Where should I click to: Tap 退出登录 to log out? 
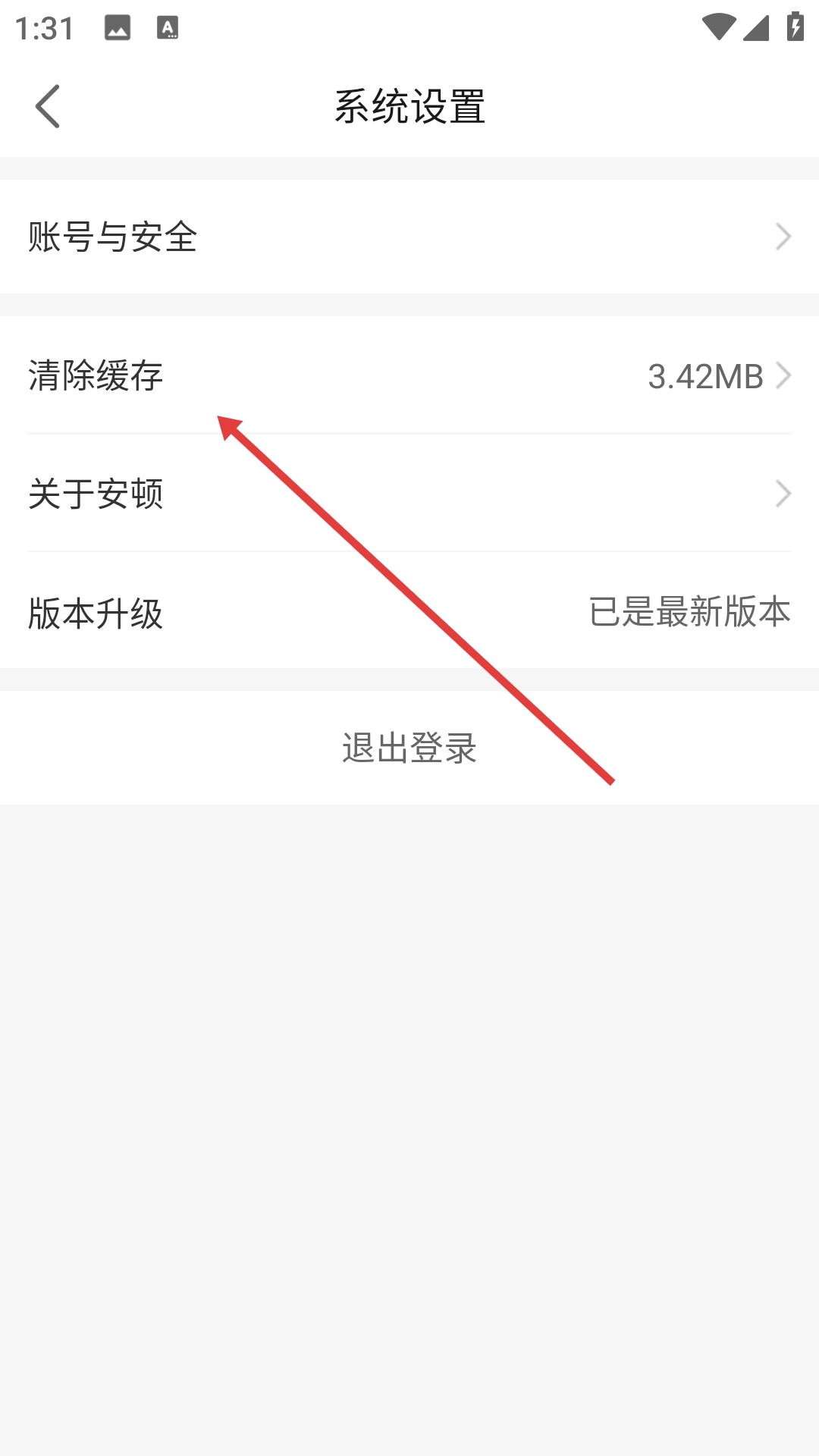(409, 748)
